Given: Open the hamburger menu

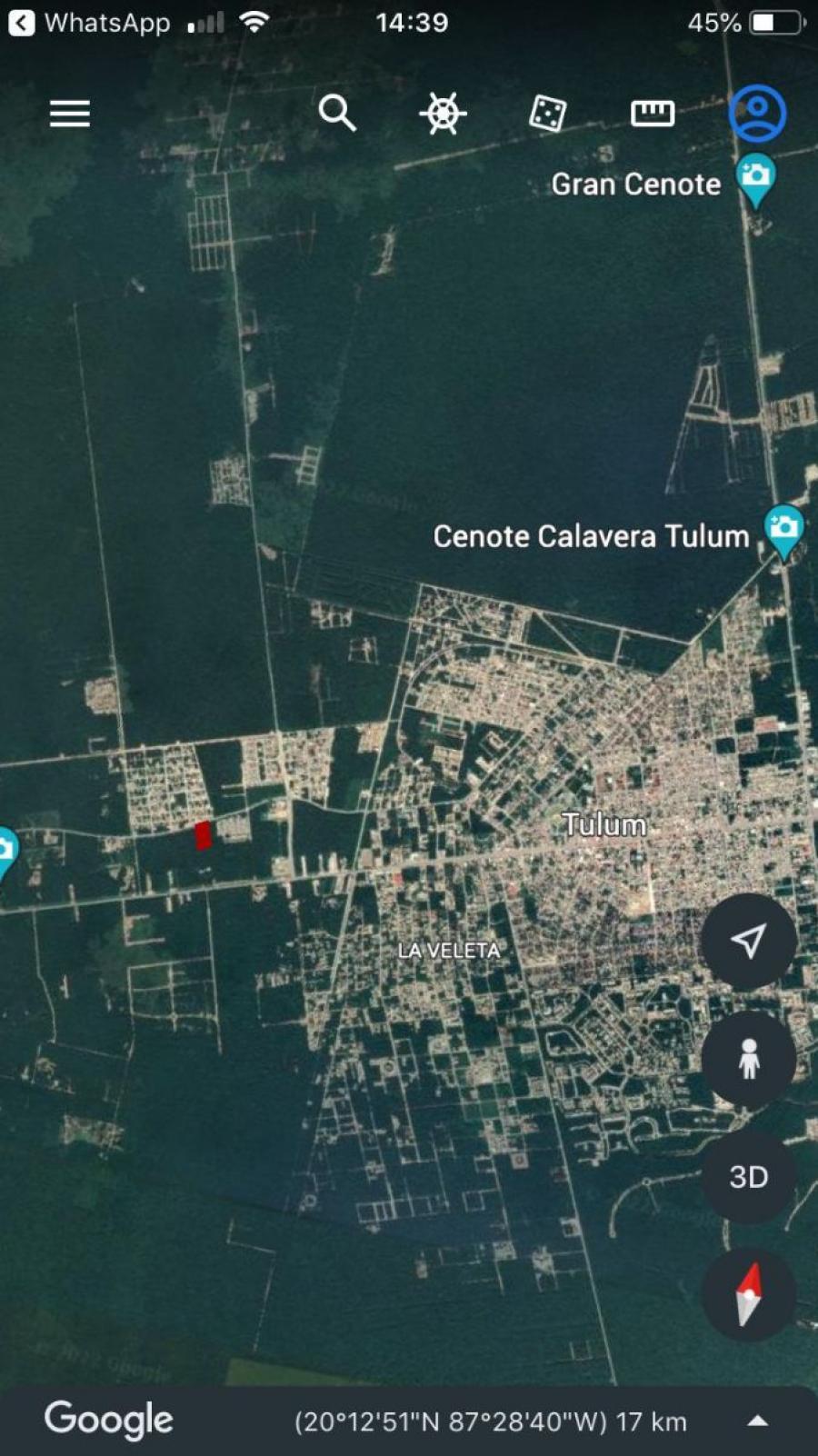Looking at the screenshot, I should point(69,114).
